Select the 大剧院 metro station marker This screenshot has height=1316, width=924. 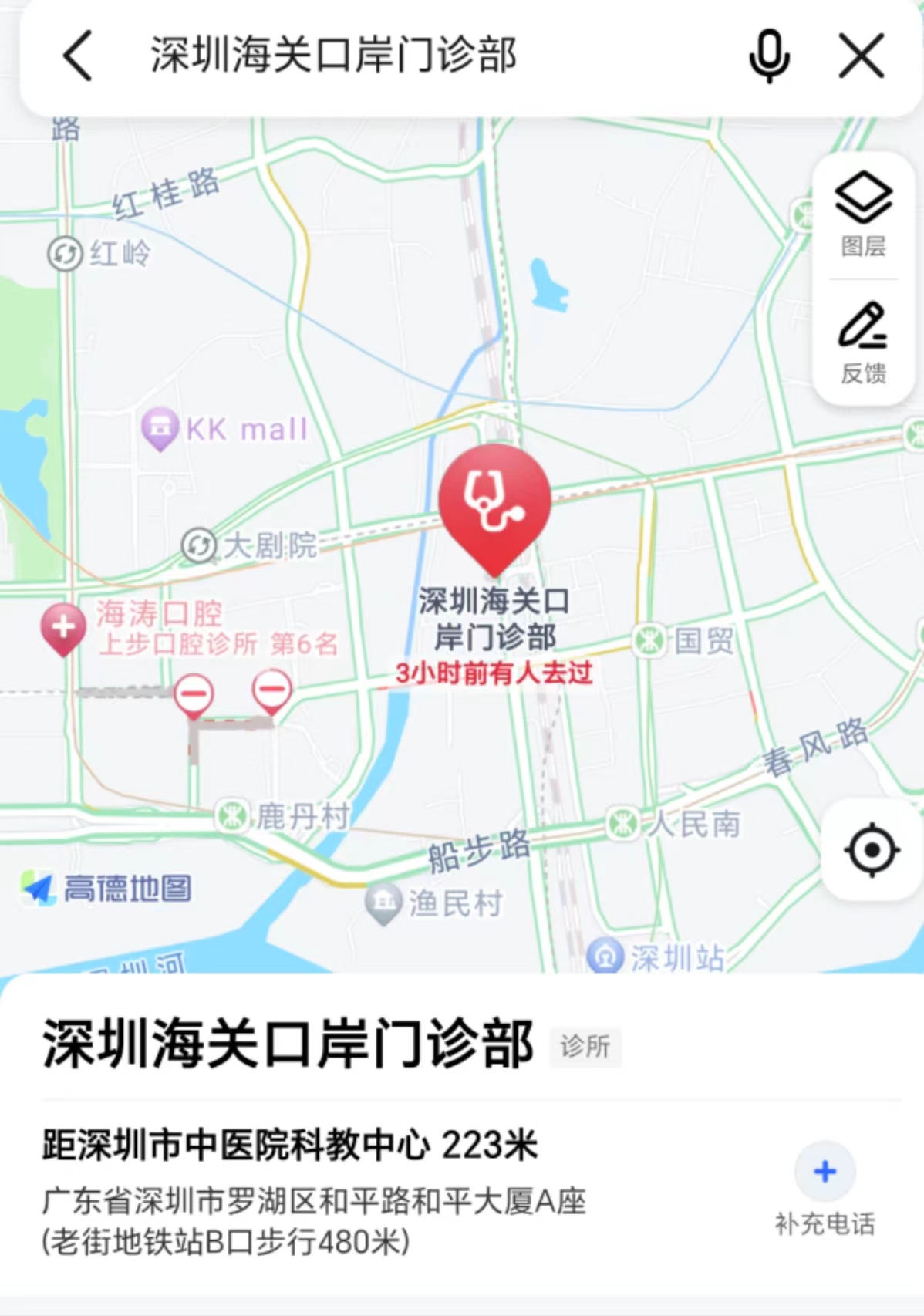[199, 545]
